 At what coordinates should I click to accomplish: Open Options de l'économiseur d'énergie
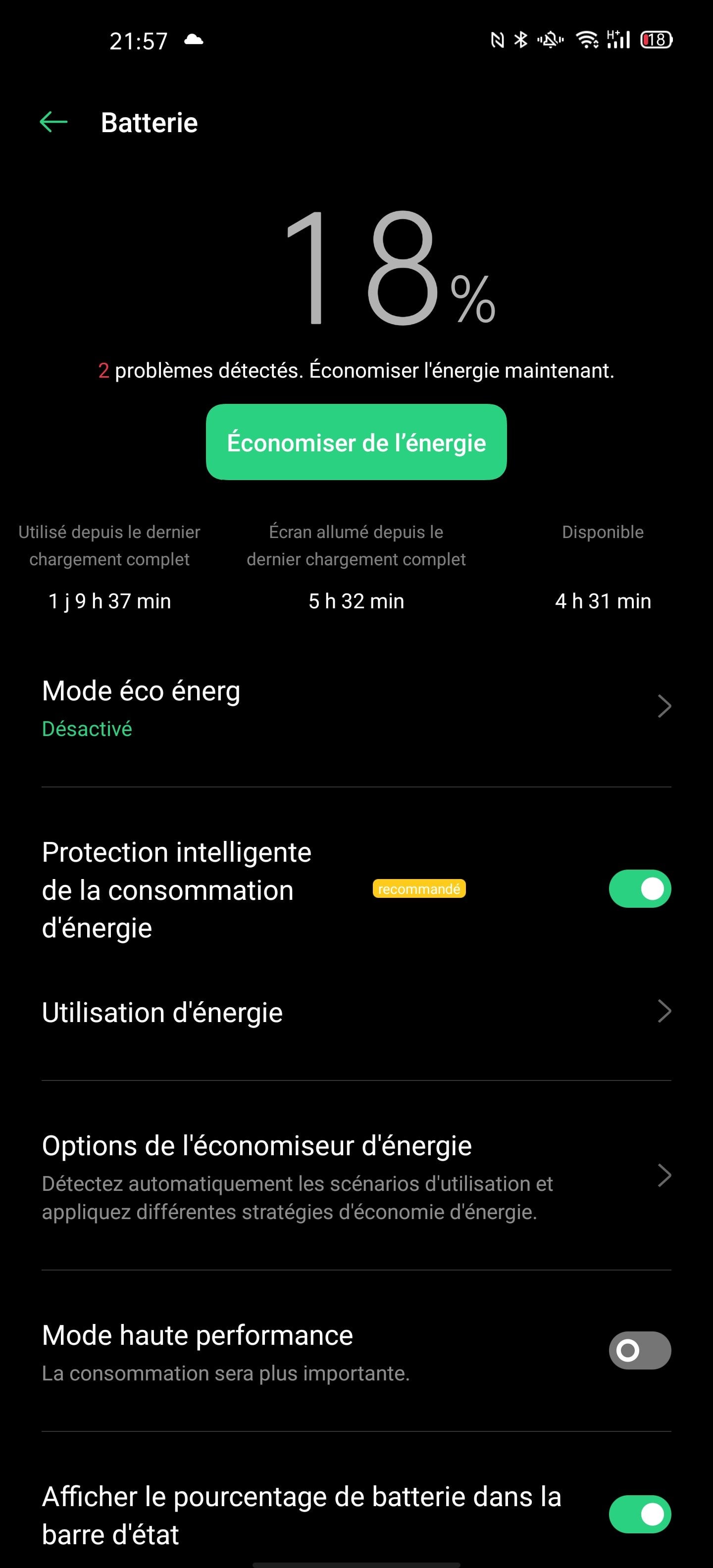coord(356,1176)
